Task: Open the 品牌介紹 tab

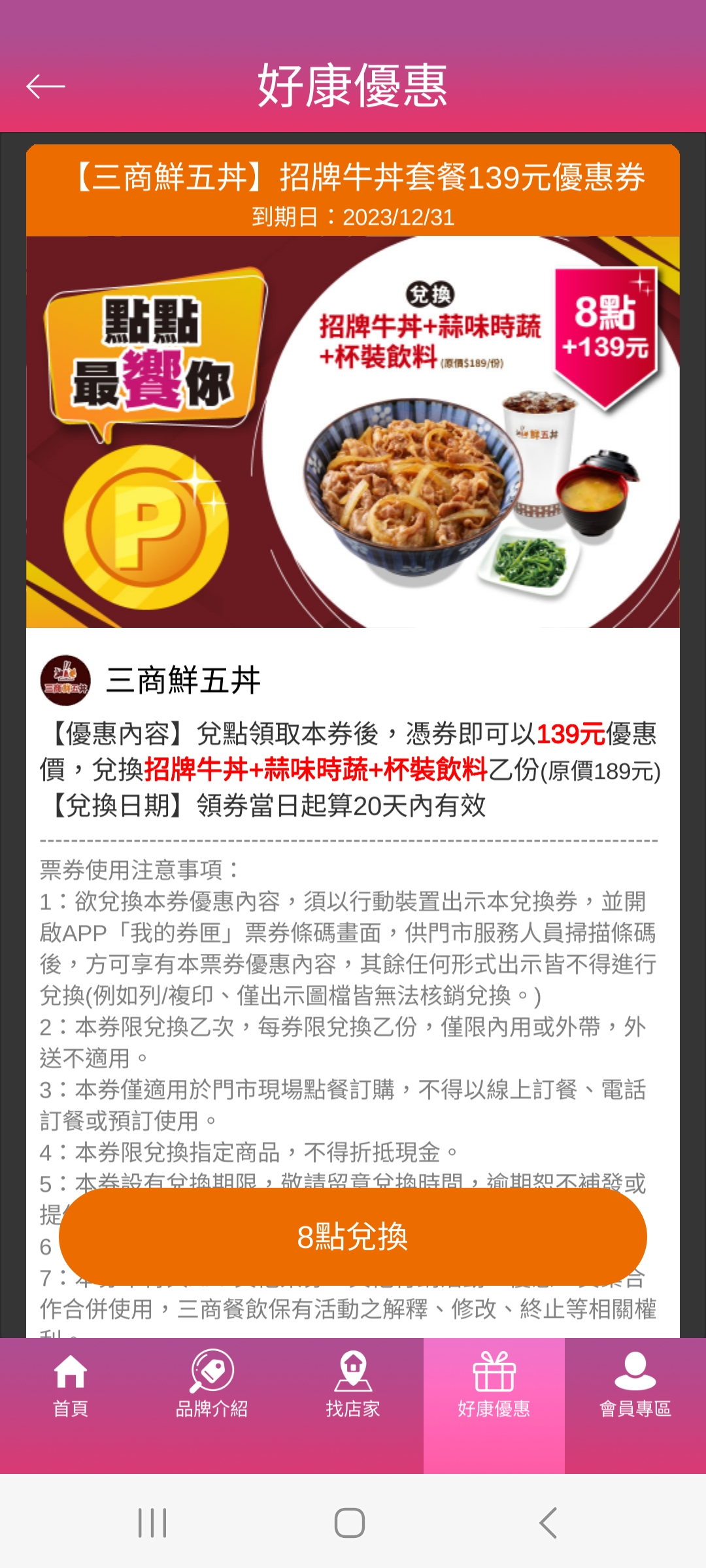Action: pyautogui.click(x=212, y=1385)
